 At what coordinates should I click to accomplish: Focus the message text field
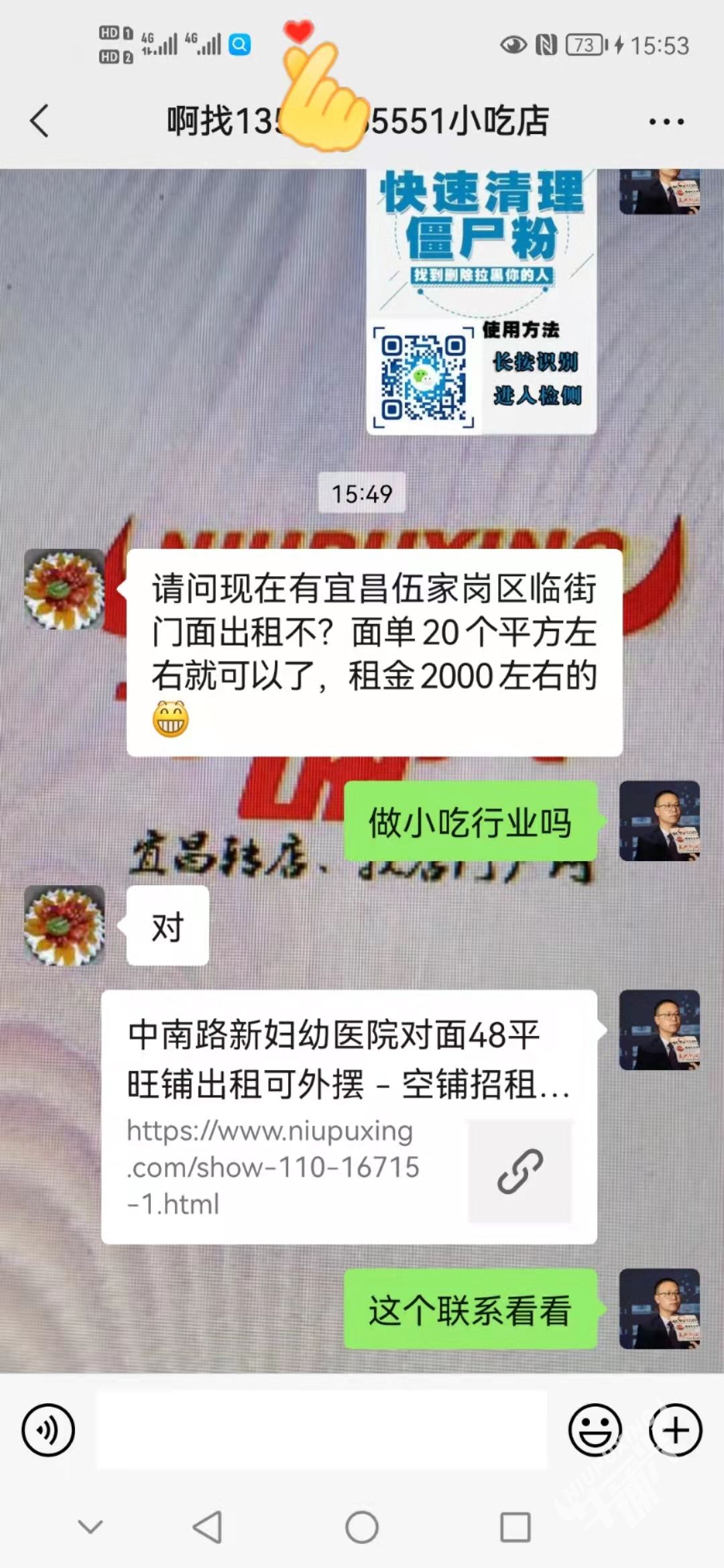[322, 1429]
